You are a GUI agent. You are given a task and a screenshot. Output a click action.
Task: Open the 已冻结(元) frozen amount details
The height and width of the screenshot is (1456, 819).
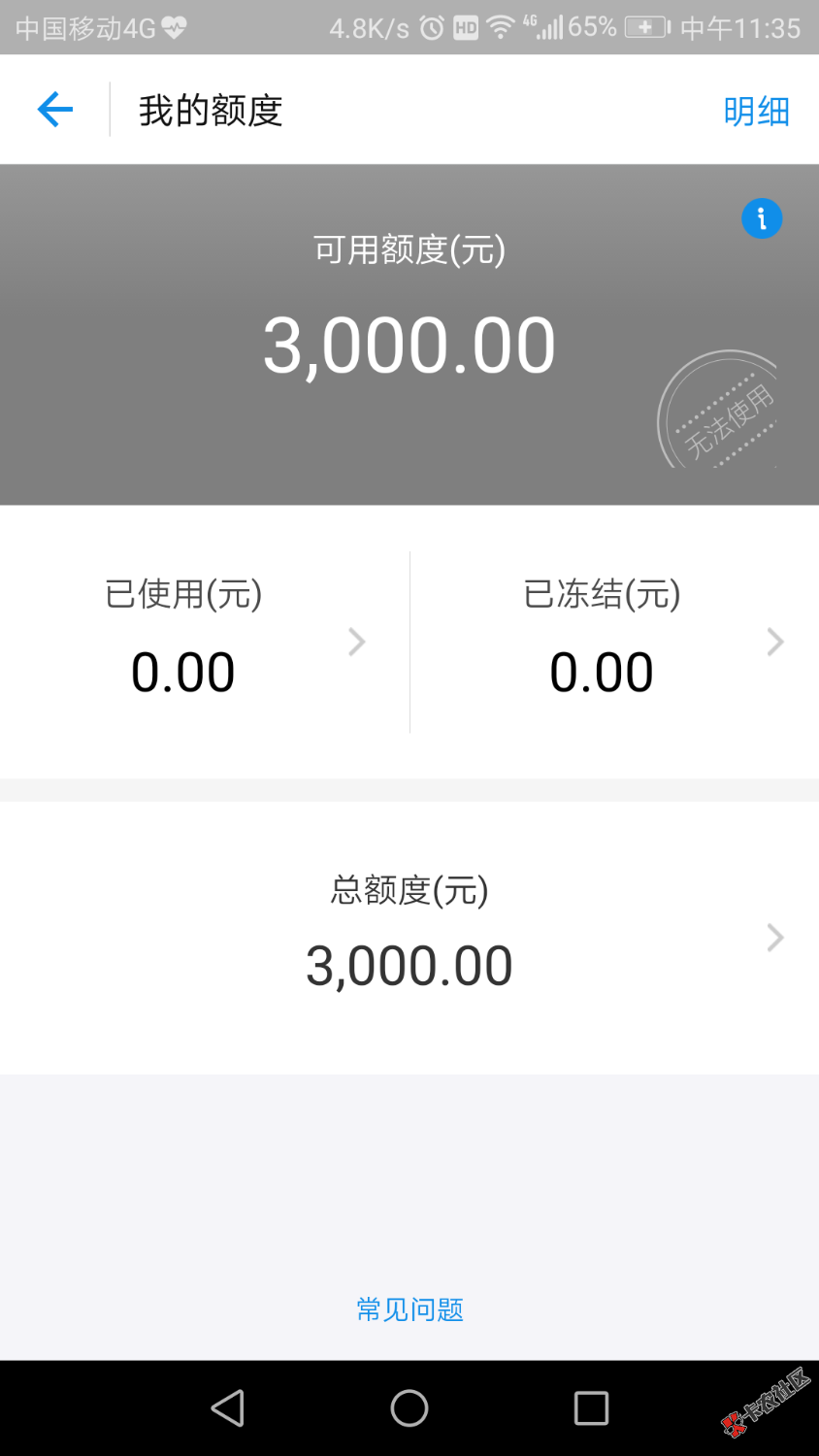(x=614, y=642)
